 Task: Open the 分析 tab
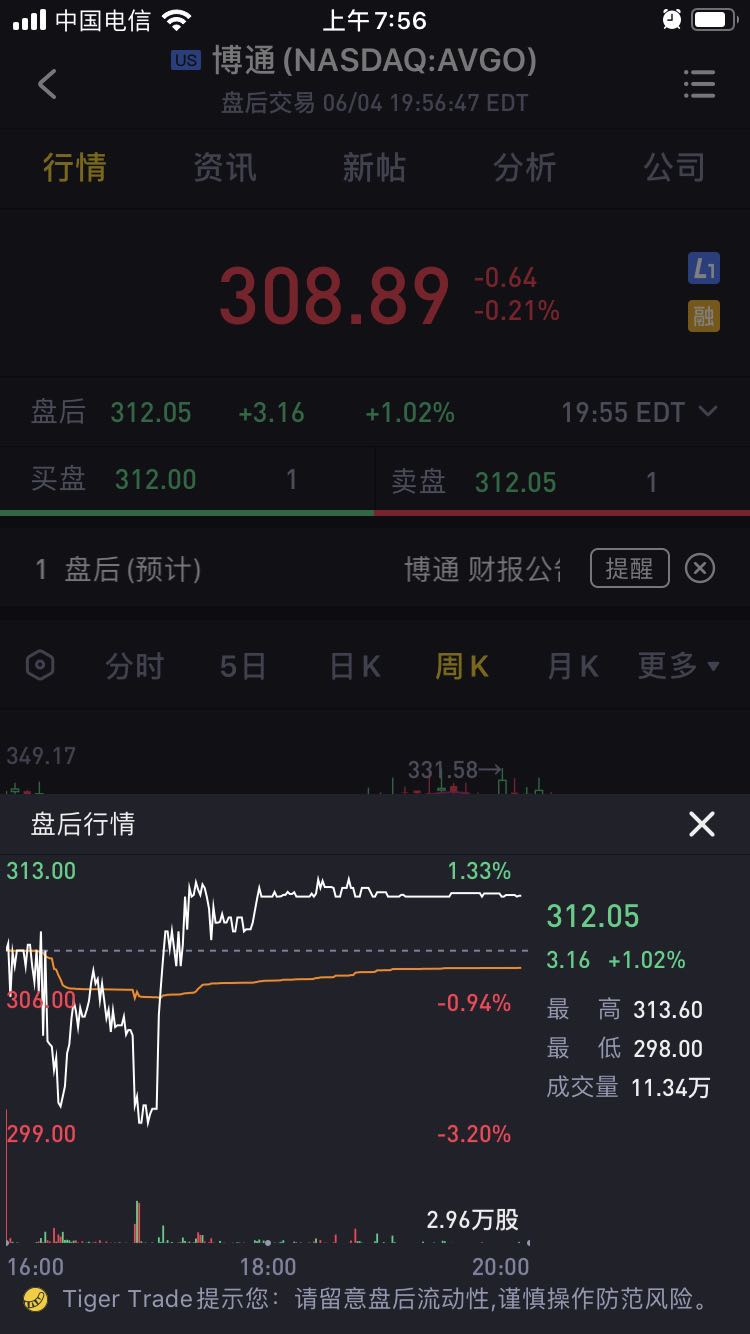click(x=524, y=167)
